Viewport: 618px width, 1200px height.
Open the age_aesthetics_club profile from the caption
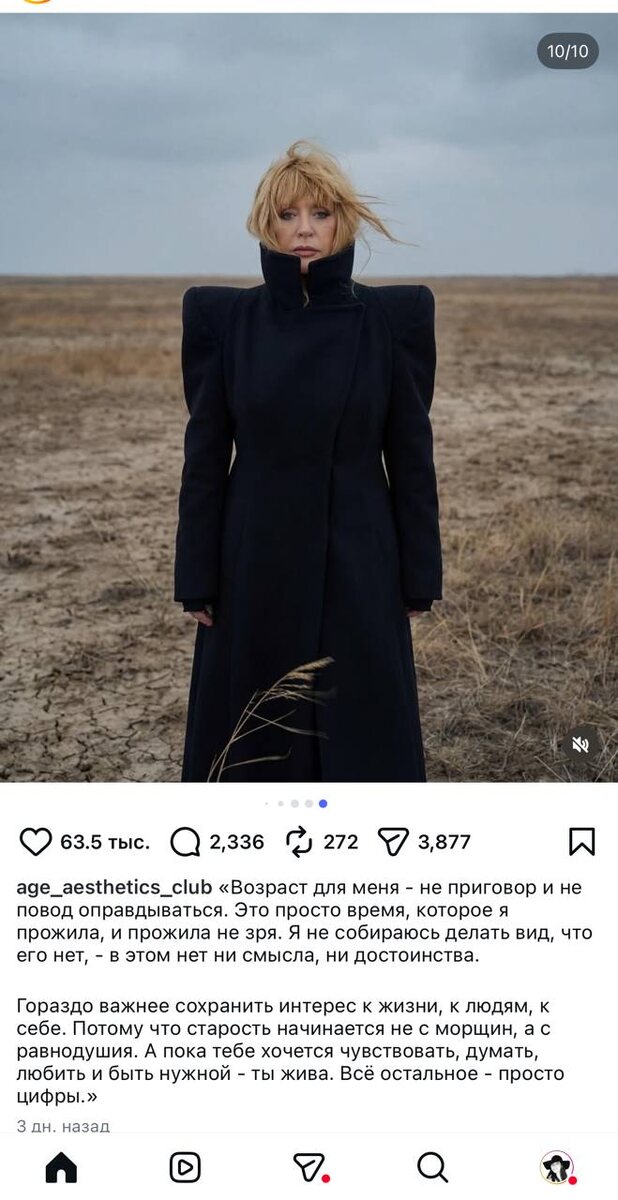point(114,888)
